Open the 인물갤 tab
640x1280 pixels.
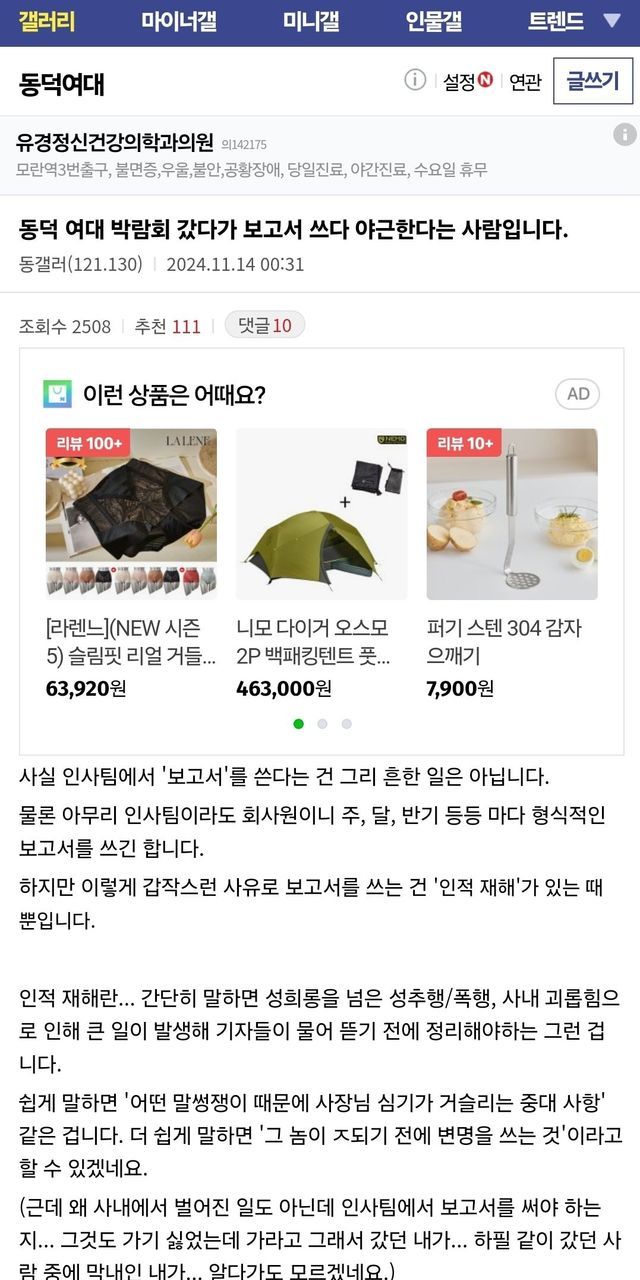click(x=433, y=21)
